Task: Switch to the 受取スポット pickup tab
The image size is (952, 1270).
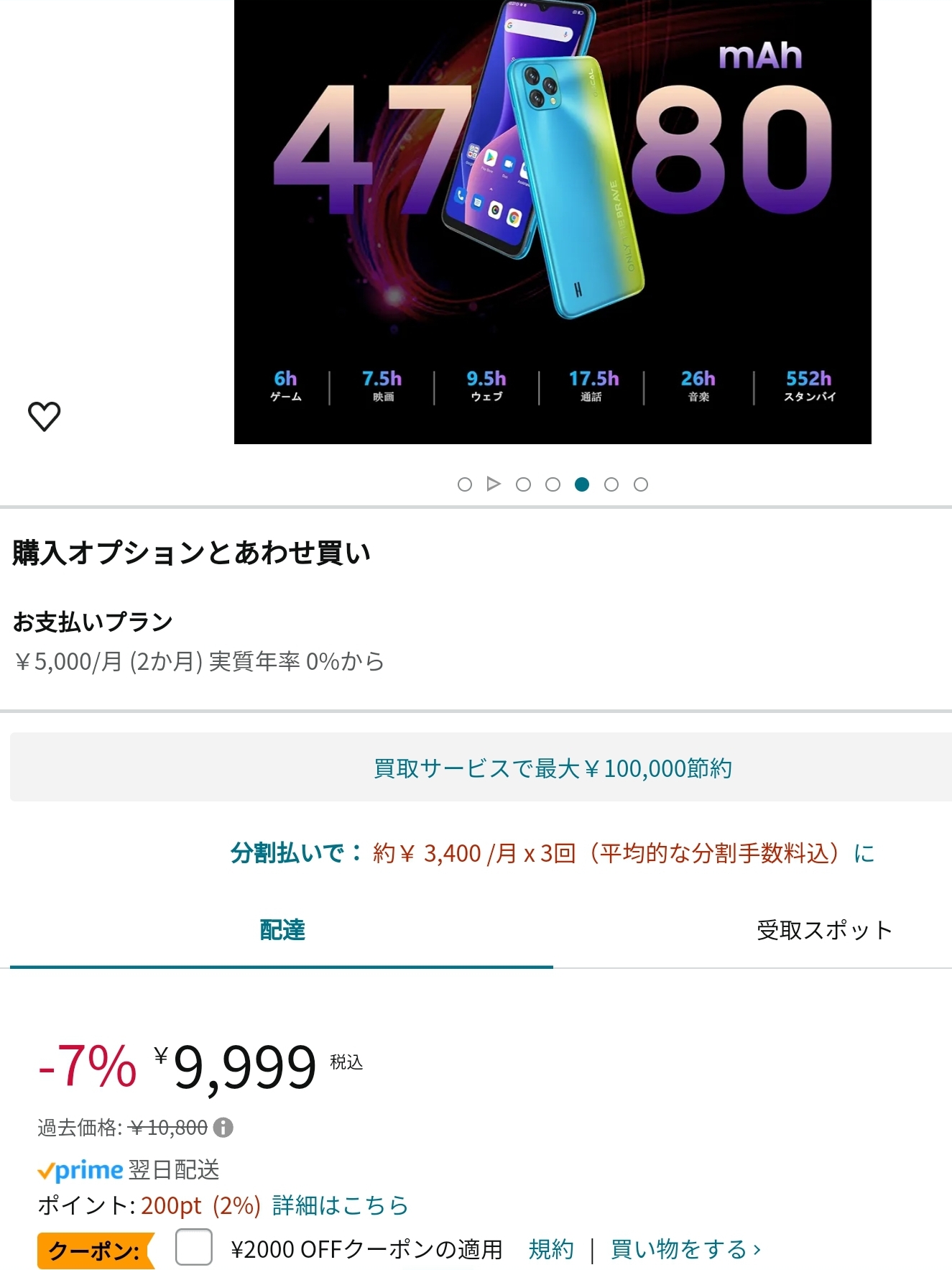Action: click(823, 930)
